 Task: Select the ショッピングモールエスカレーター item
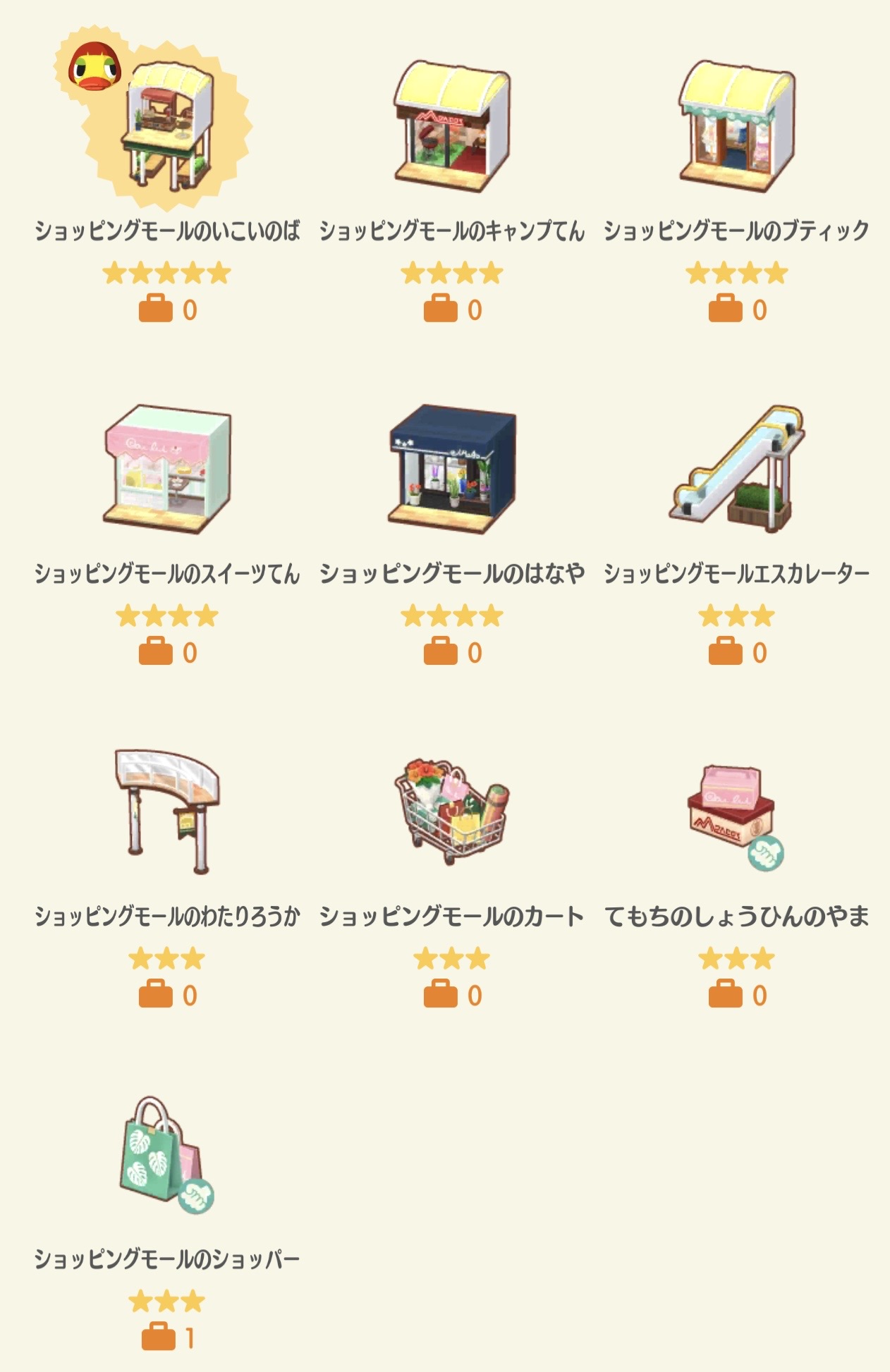coord(737,469)
